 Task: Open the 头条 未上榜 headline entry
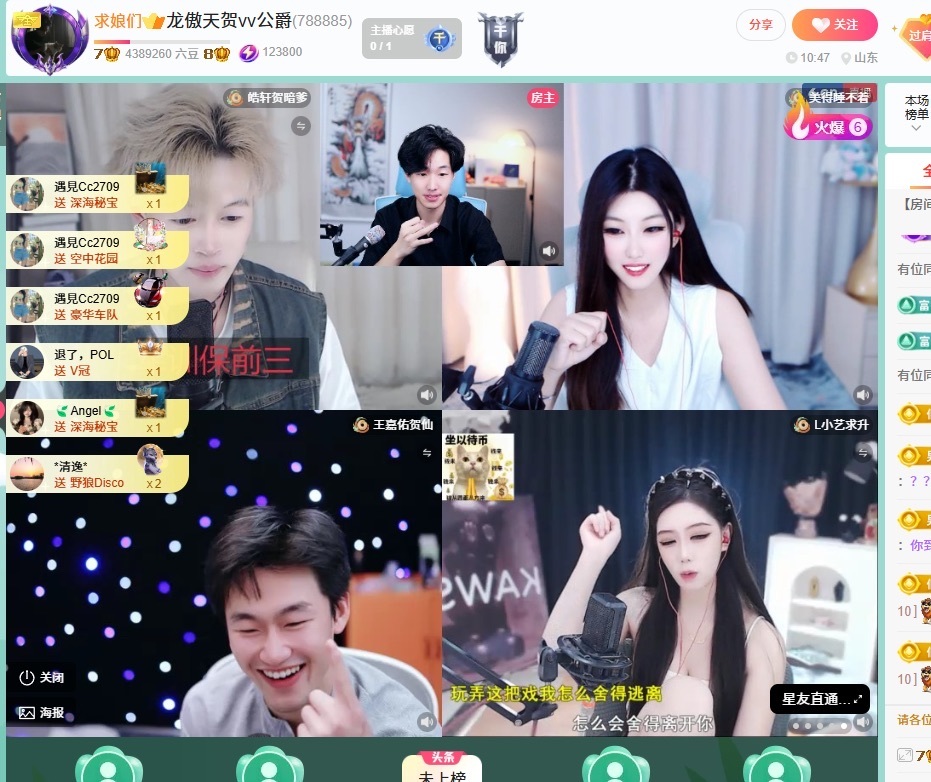441,768
